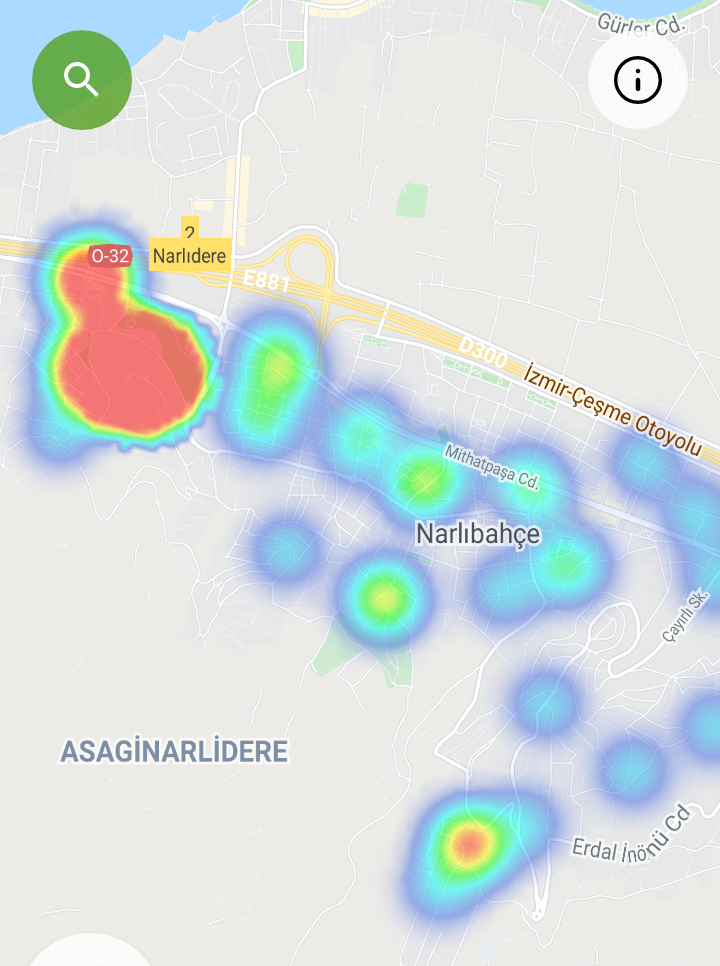Open the green search button
The height and width of the screenshot is (966, 720).
pos(82,80)
